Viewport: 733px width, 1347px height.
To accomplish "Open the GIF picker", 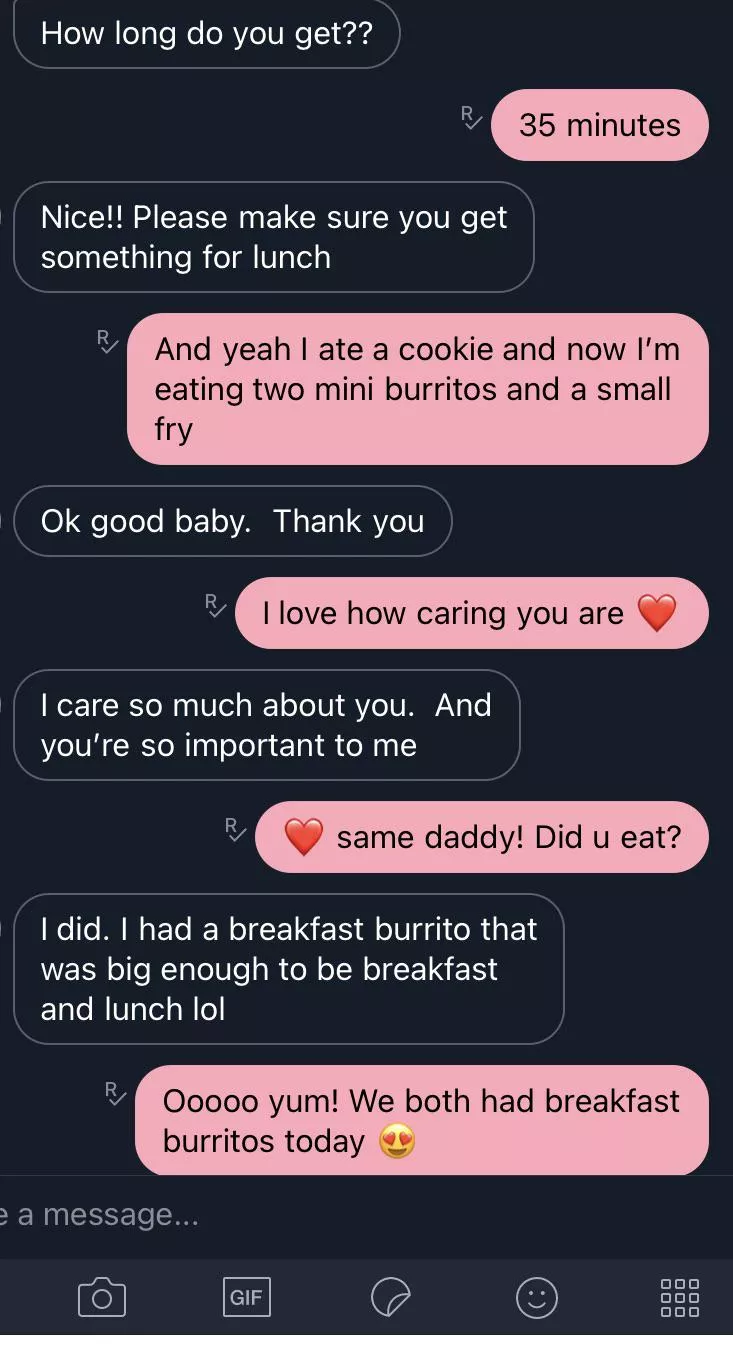I will [246, 1297].
